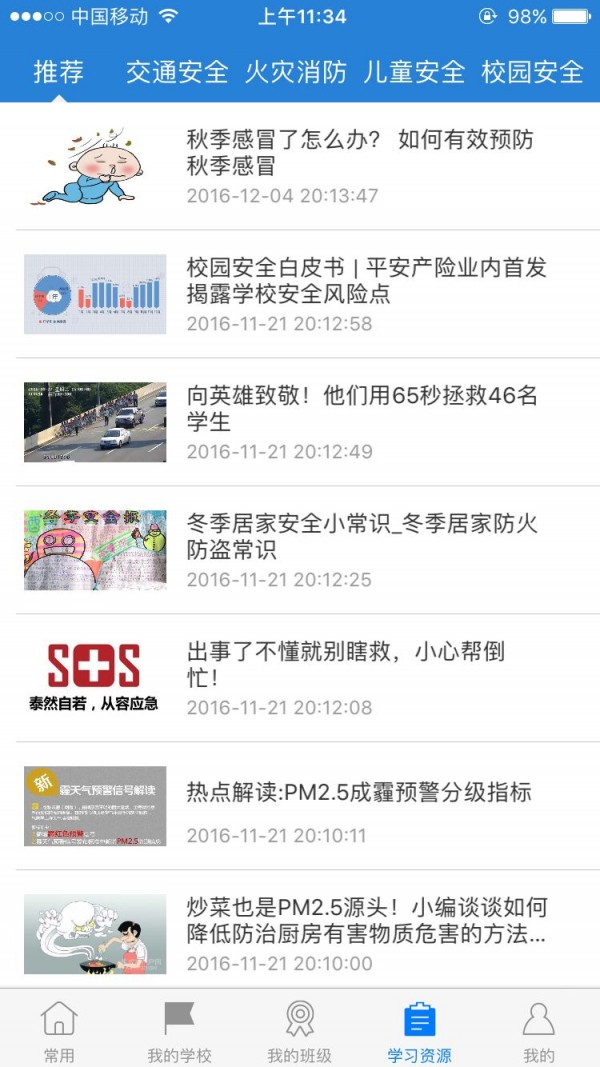Open the 我的 profile tab
600x1067 pixels.
click(539, 1030)
